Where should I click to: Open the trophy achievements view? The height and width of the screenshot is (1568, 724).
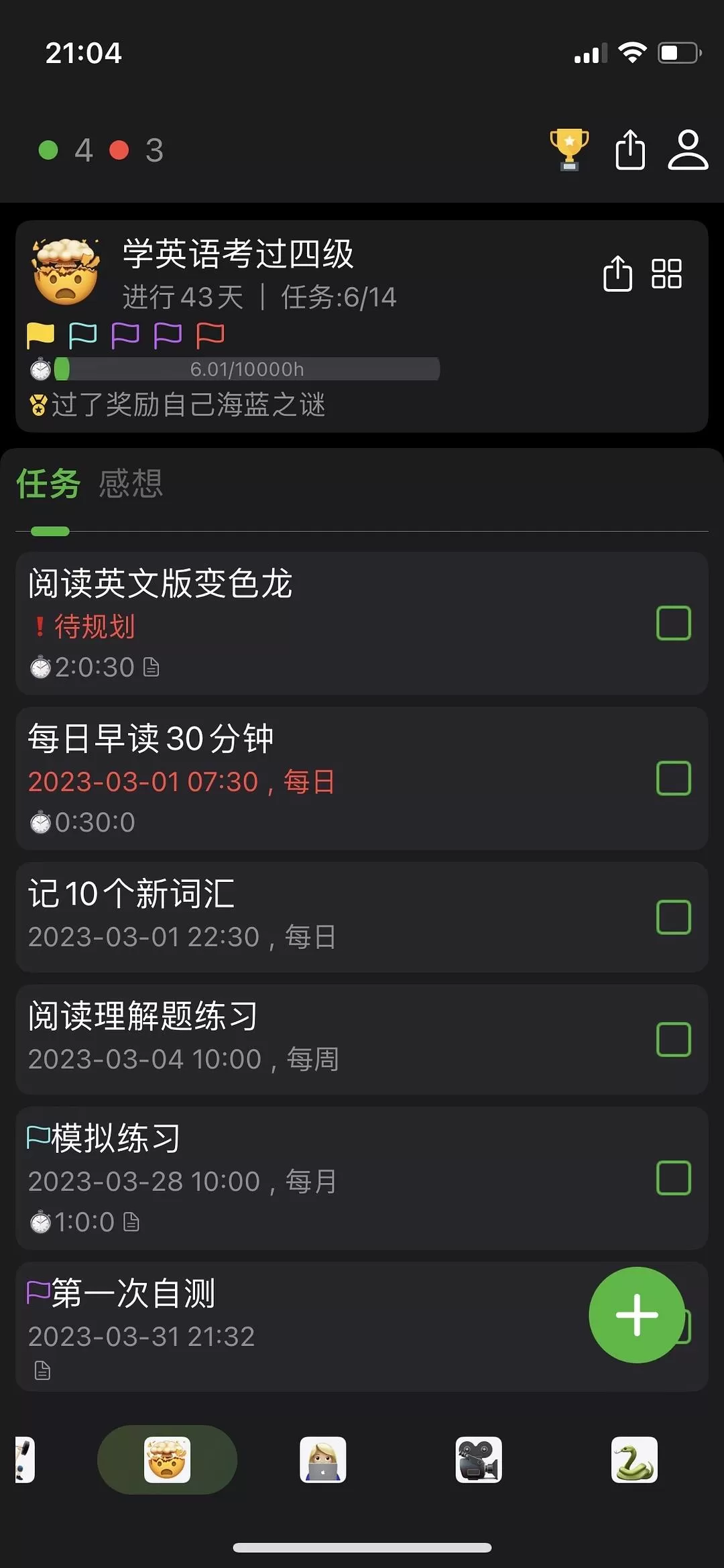[567, 149]
